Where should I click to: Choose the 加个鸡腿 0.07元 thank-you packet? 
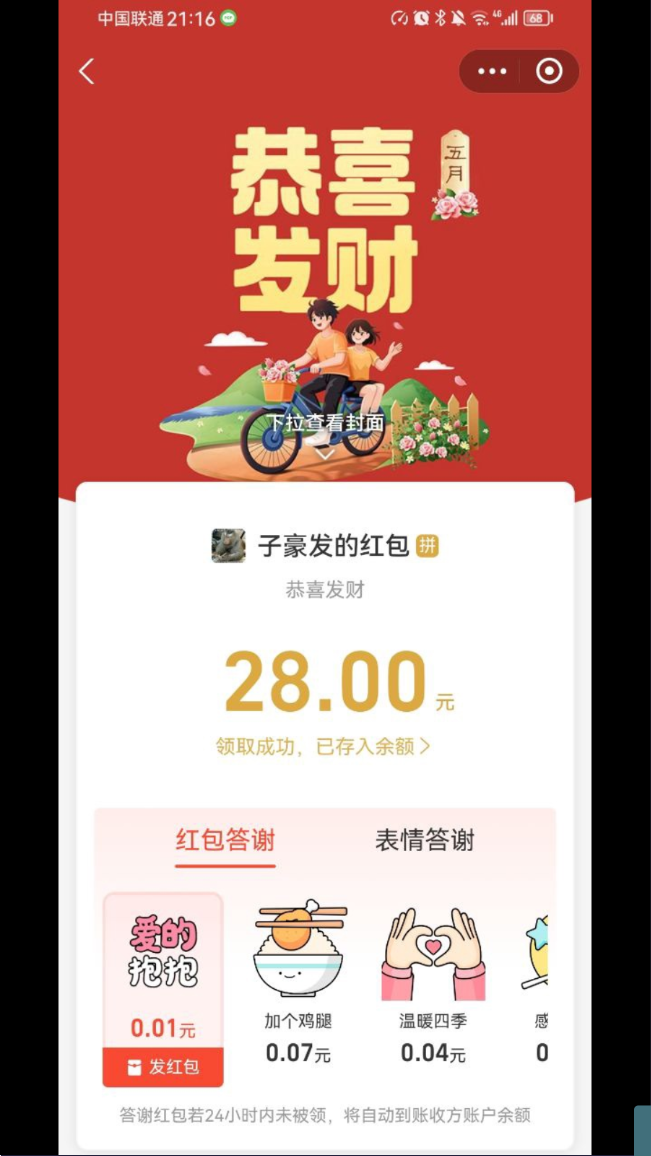pyautogui.click(x=298, y=980)
